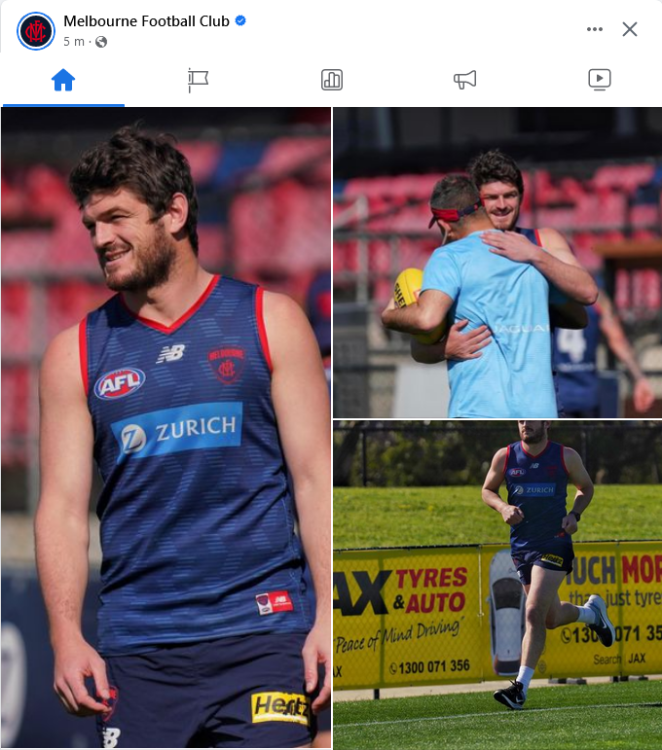Open the Ads megaphone tab
This screenshot has height=750, width=662.
click(465, 80)
